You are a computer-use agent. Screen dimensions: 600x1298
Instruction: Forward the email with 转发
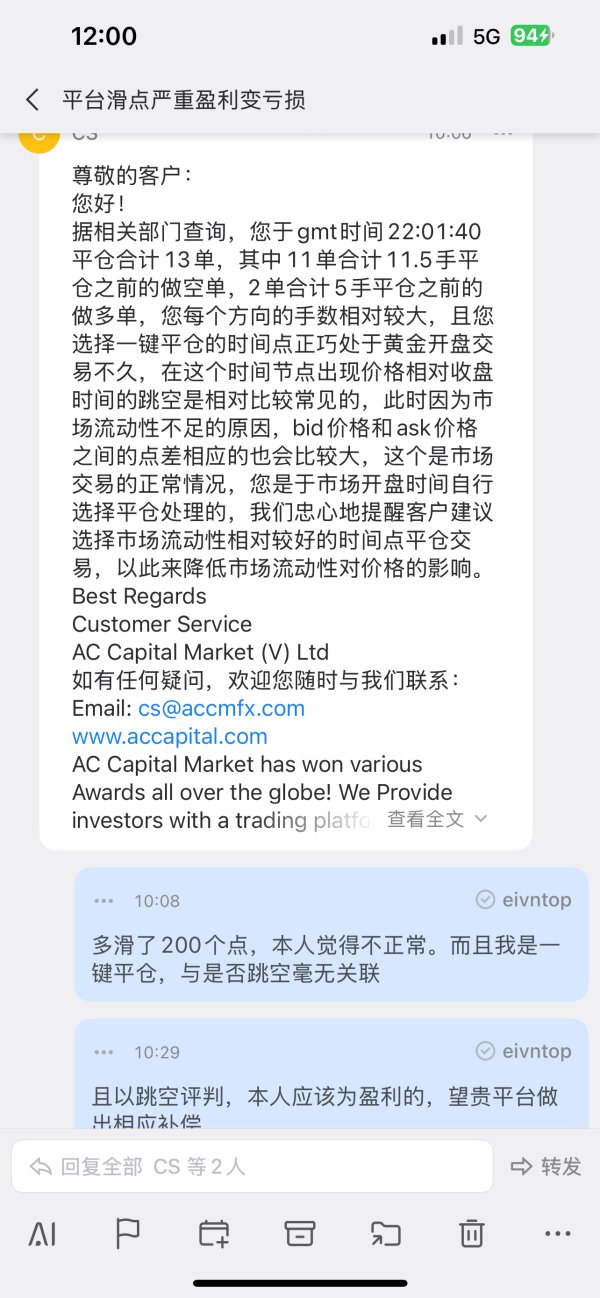tap(546, 1166)
